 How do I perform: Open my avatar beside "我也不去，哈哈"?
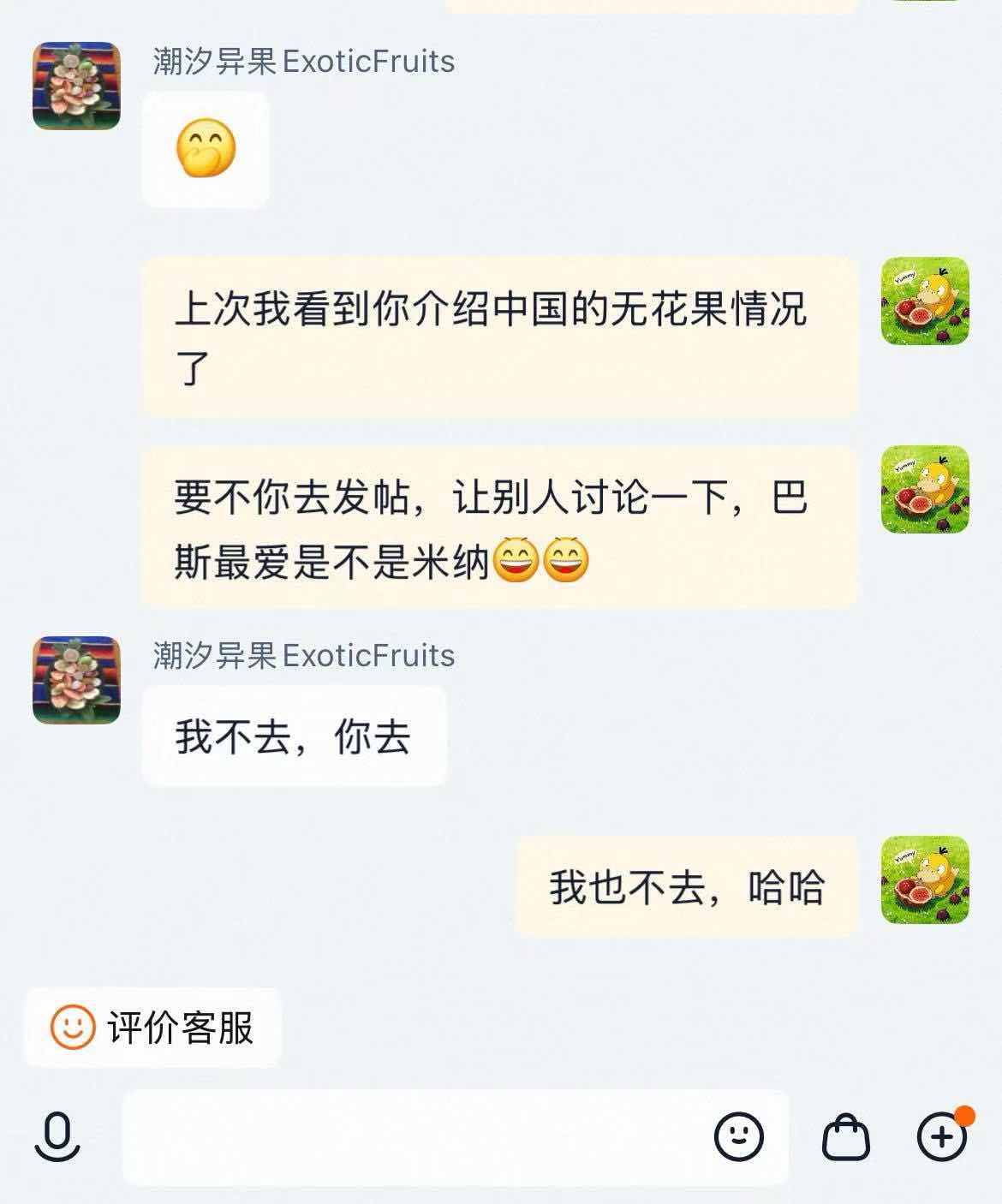(925, 880)
